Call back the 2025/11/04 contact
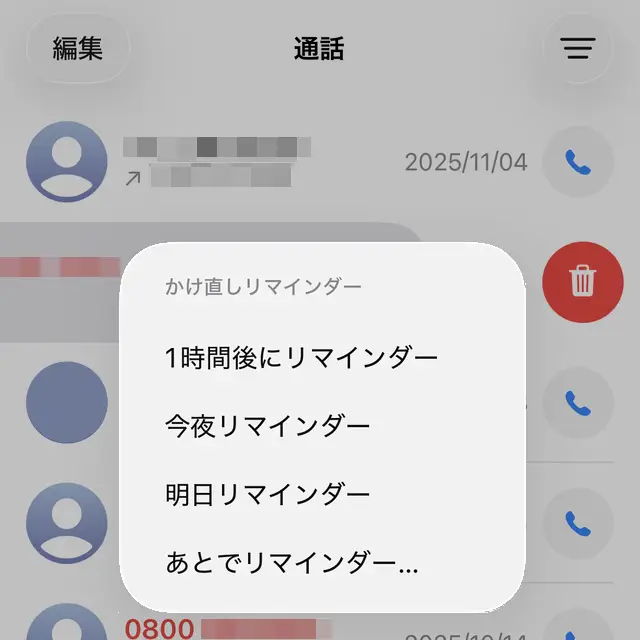640x640 pixels. 577,160
